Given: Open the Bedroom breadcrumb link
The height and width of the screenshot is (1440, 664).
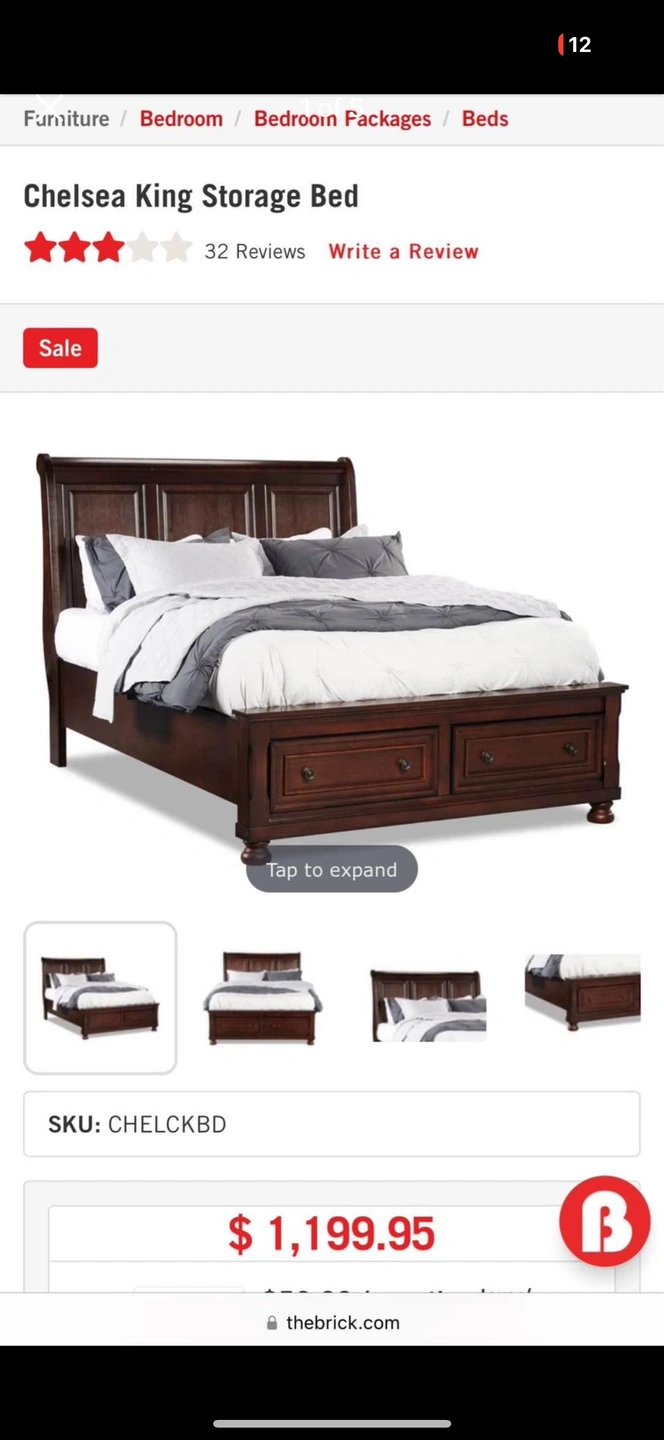Looking at the screenshot, I should click(x=181, y=119).
